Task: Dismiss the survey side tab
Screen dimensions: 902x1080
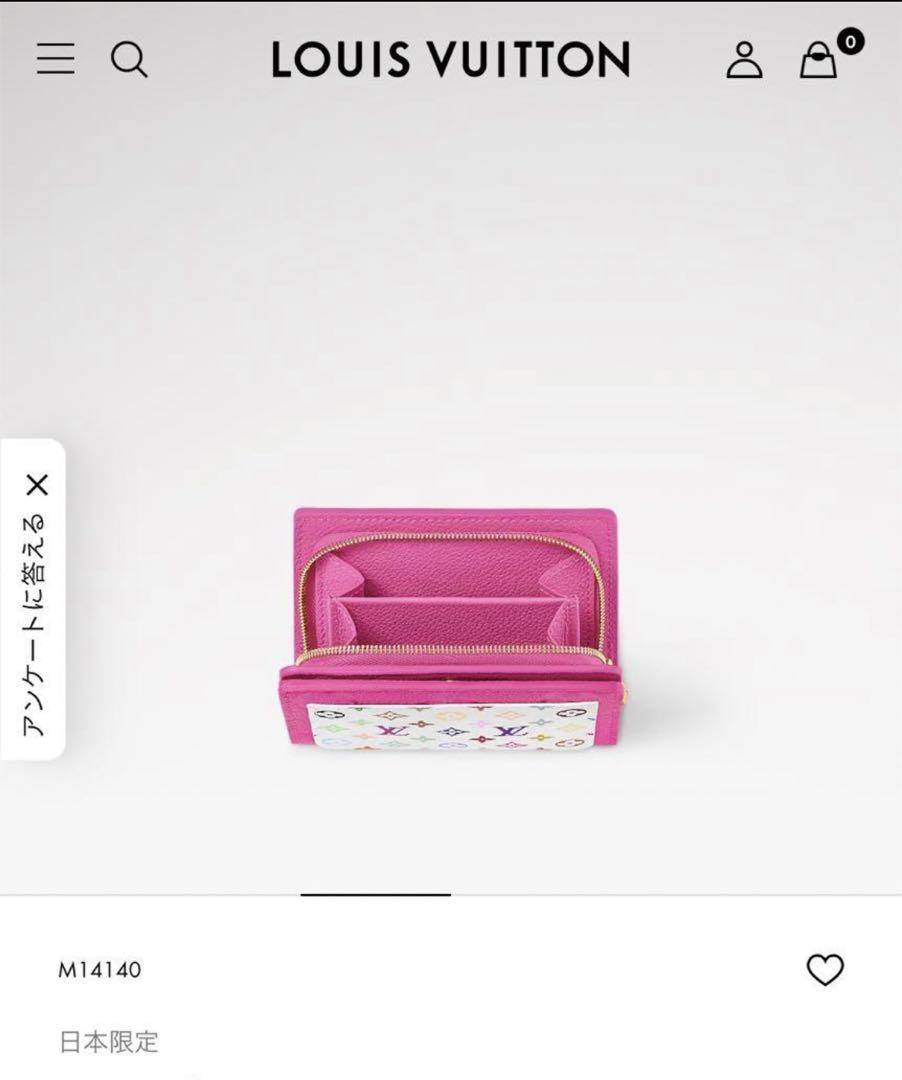Action: tap(37, 486)
